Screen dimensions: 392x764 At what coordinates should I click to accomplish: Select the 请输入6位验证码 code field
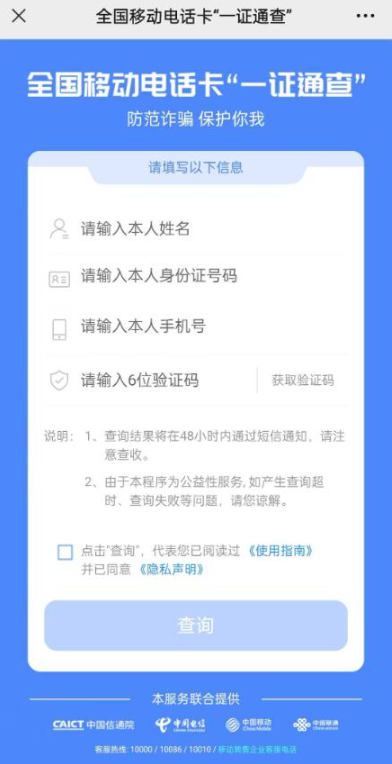150,381
